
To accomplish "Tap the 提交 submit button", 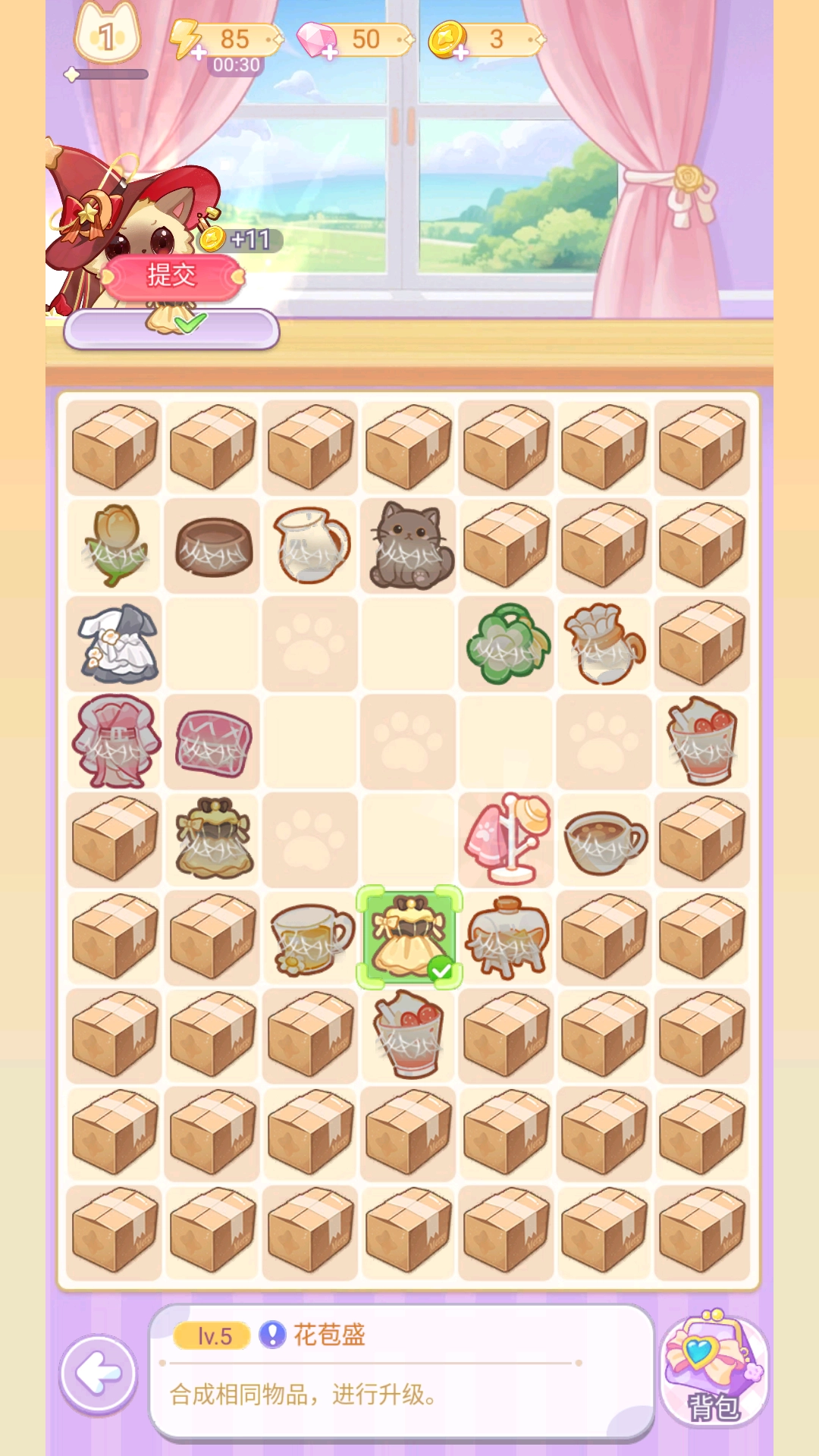I will coord(172,275).
